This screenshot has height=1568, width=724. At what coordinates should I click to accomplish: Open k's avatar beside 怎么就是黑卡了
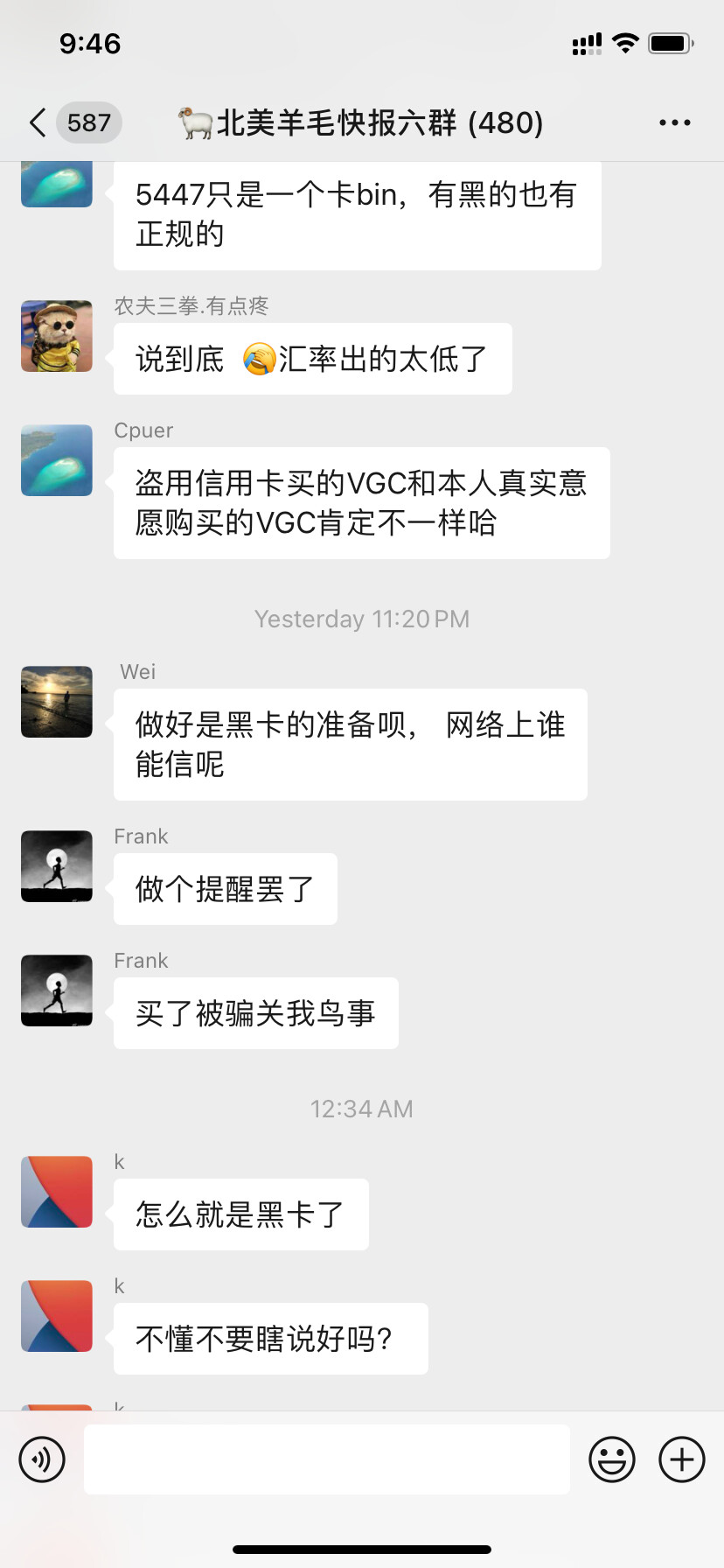click(x=57, y=1192)
